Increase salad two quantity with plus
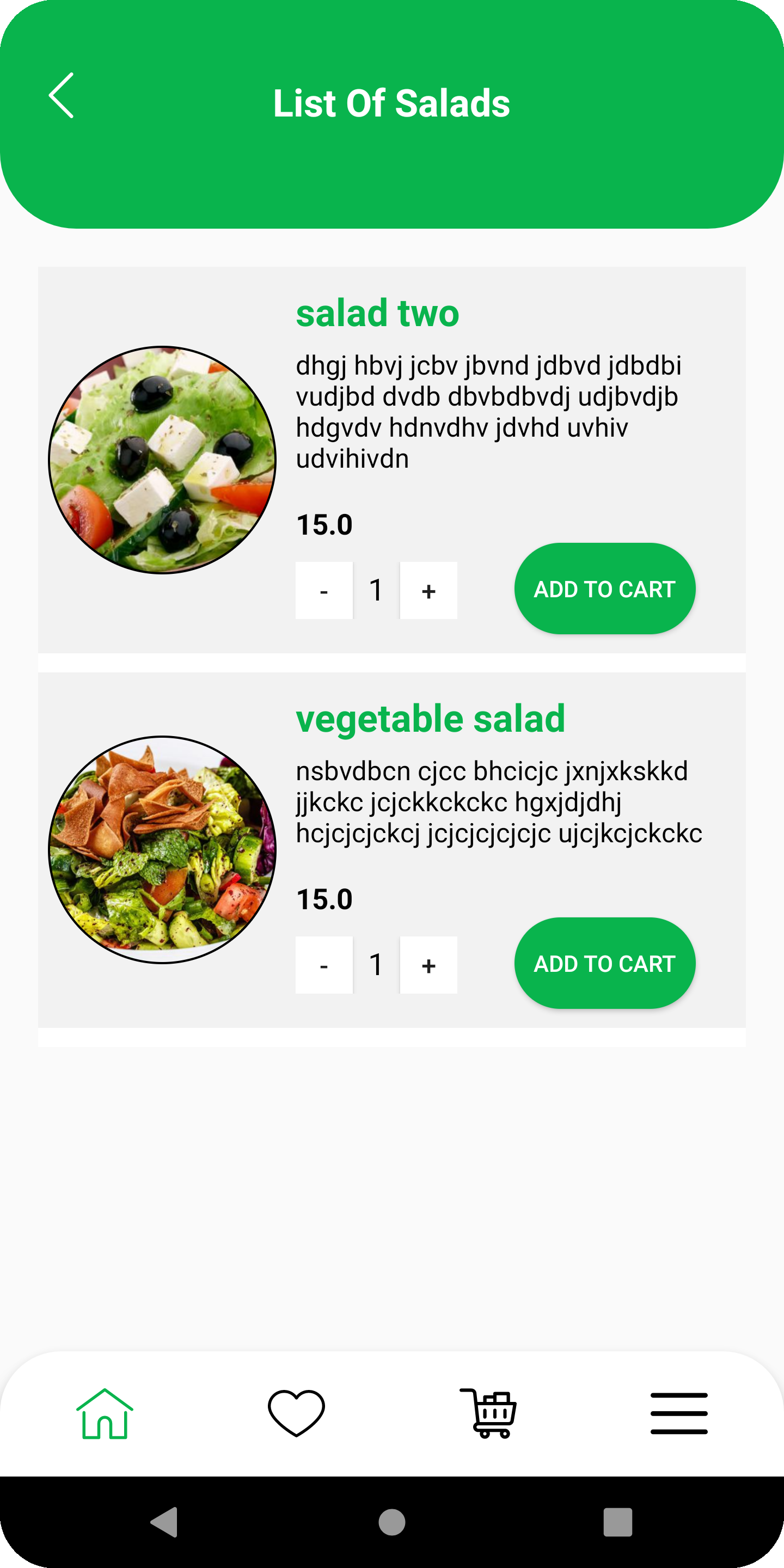The height and width of the screenshot is (1568, 784). pos(428,590)
